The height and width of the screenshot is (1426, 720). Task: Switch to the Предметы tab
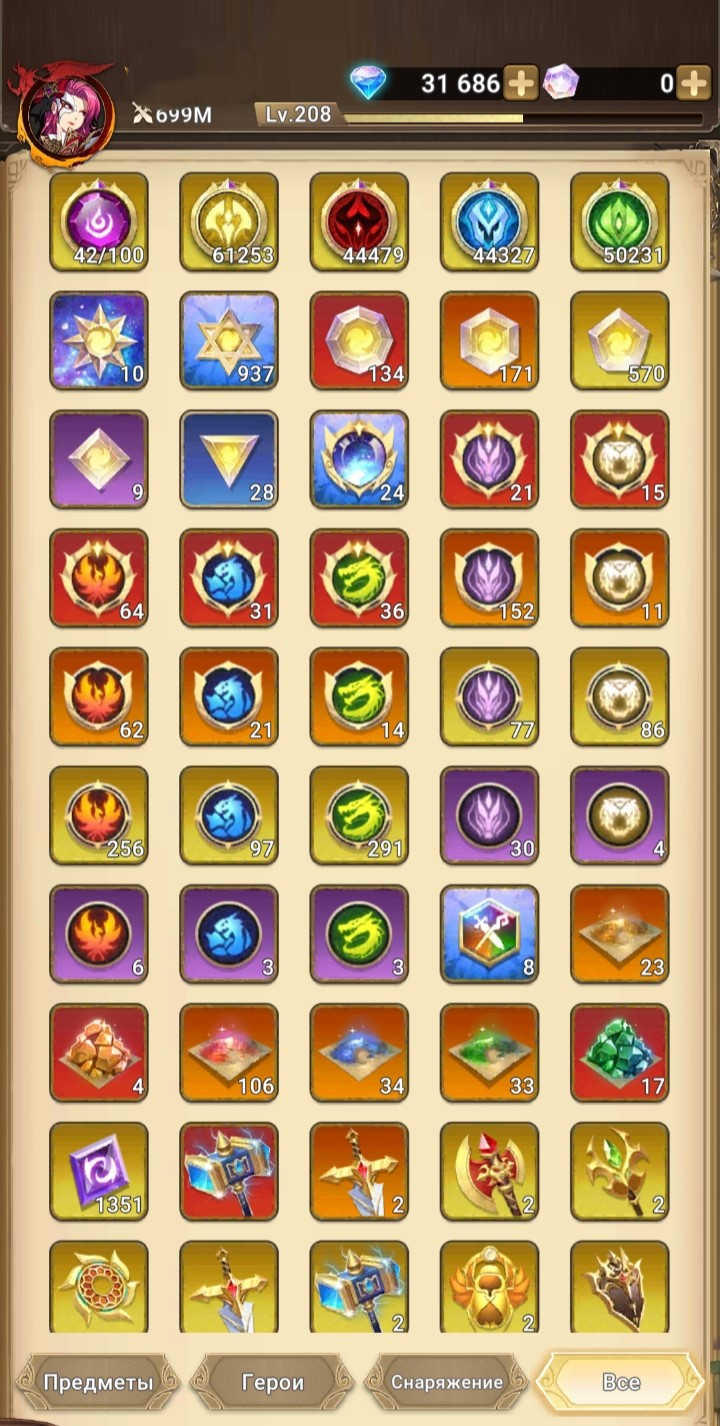pyautogui.click(x=98, y=1383)
